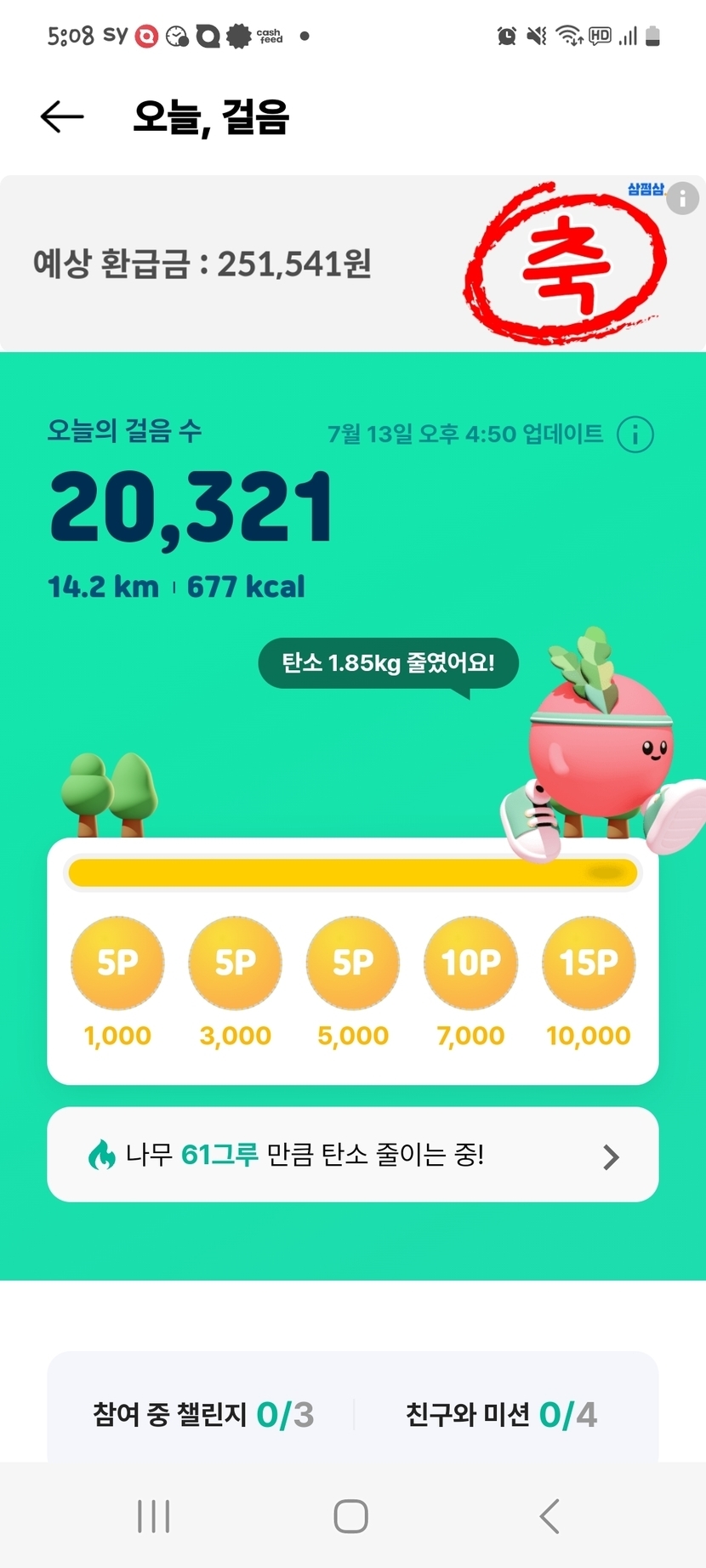View 친구와 미션 0/4
Viewport: 706px width, 1568px height.
pyautogui.click(x=501, y=1415)
